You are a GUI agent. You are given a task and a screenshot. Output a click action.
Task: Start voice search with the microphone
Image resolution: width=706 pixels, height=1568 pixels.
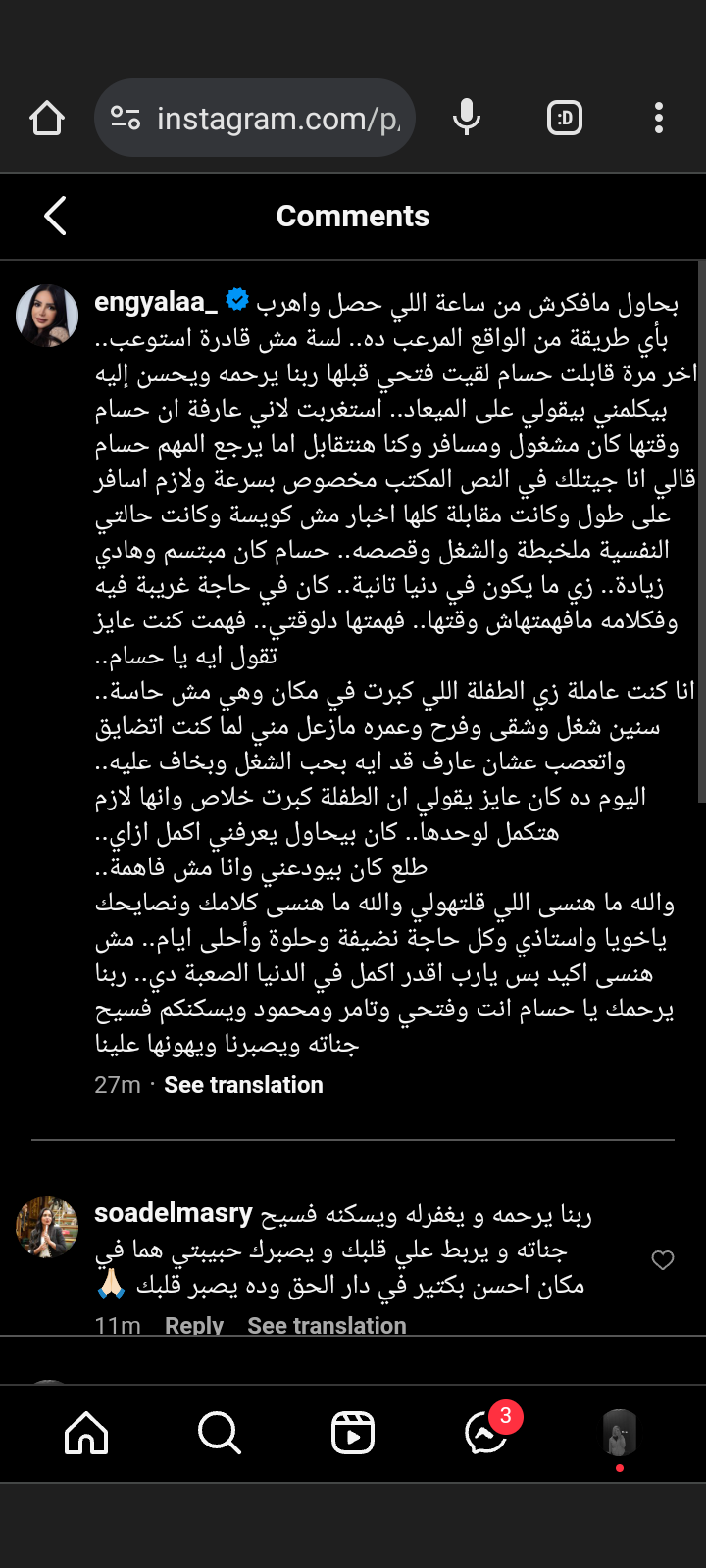click(x=467, y=119)
